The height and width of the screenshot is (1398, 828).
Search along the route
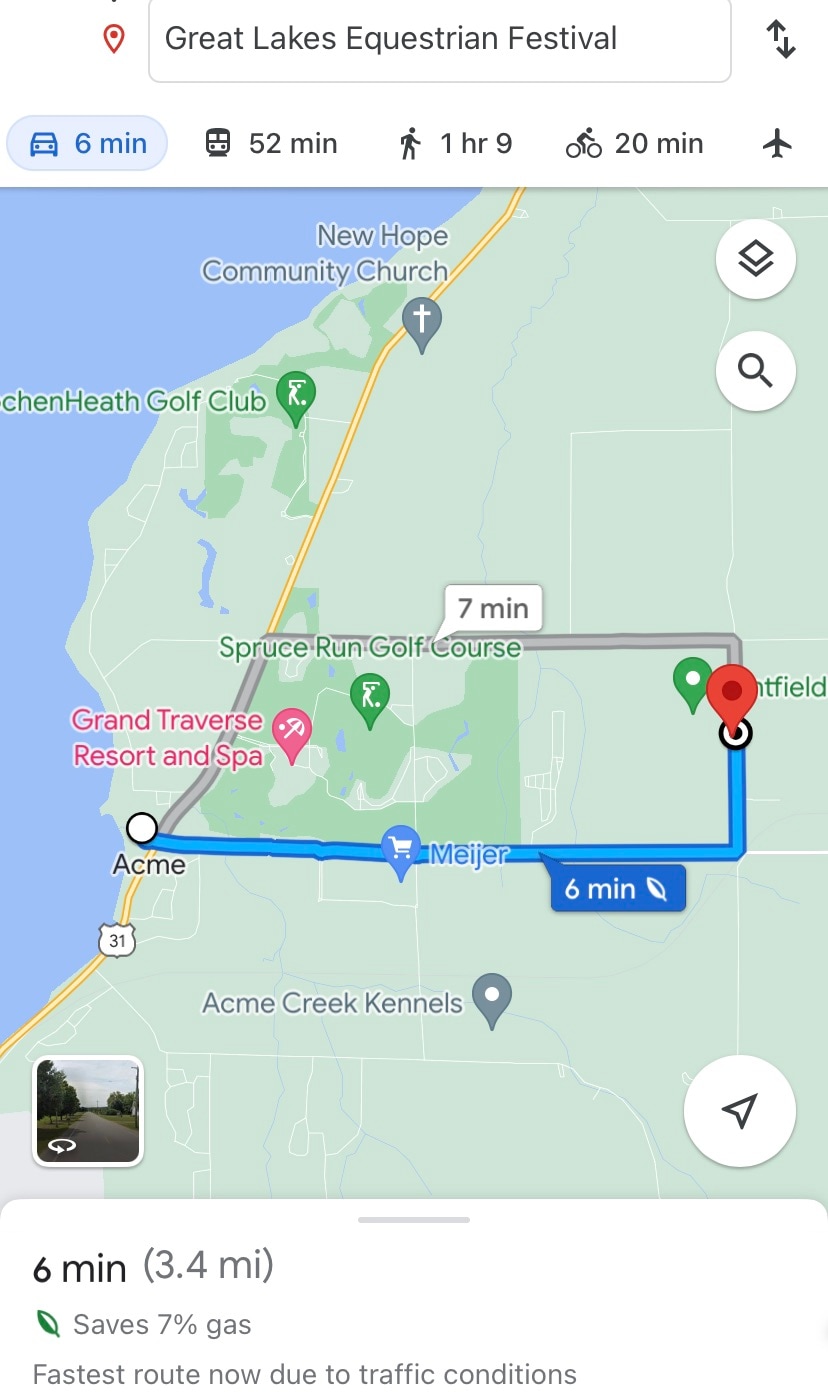tap(756, 371)
